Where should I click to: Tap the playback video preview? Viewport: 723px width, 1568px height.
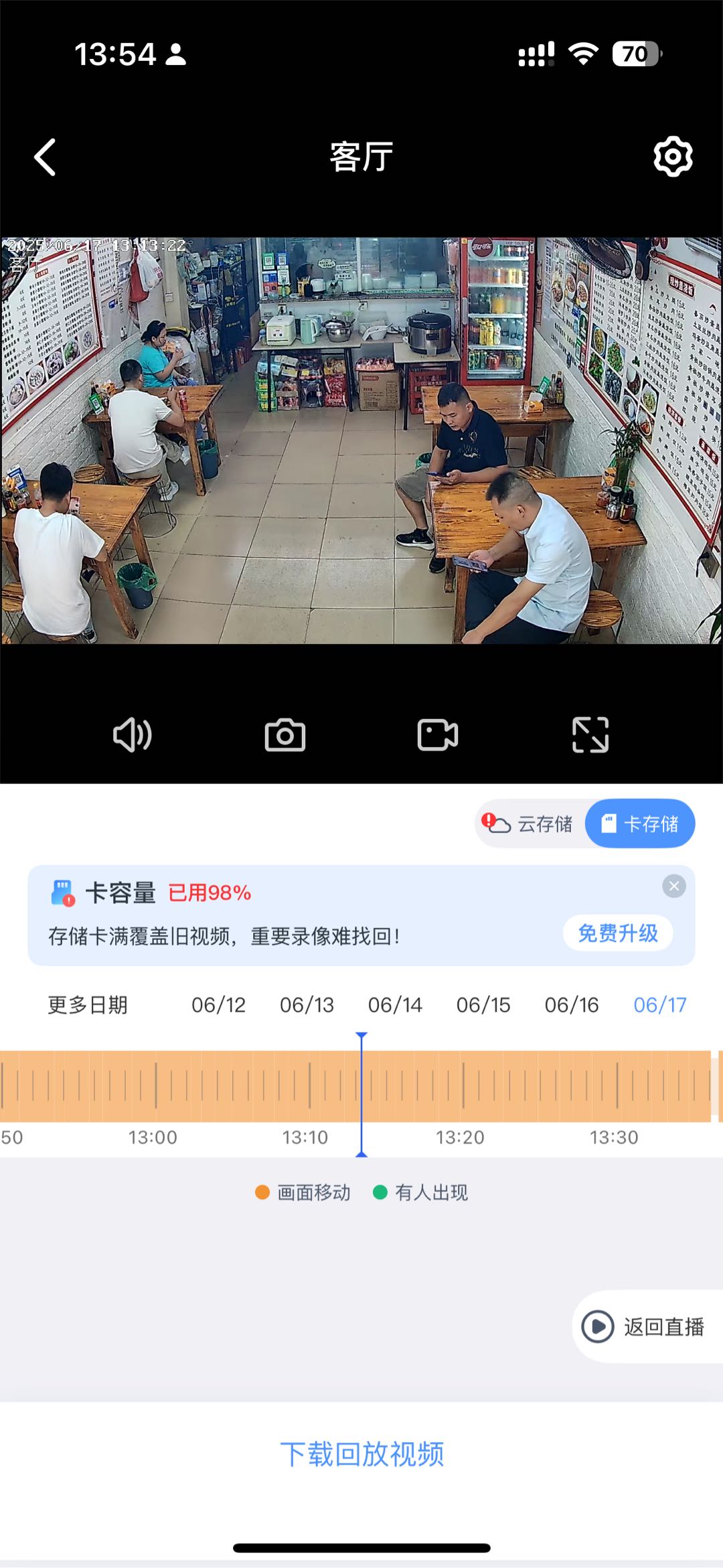(361, 441)
